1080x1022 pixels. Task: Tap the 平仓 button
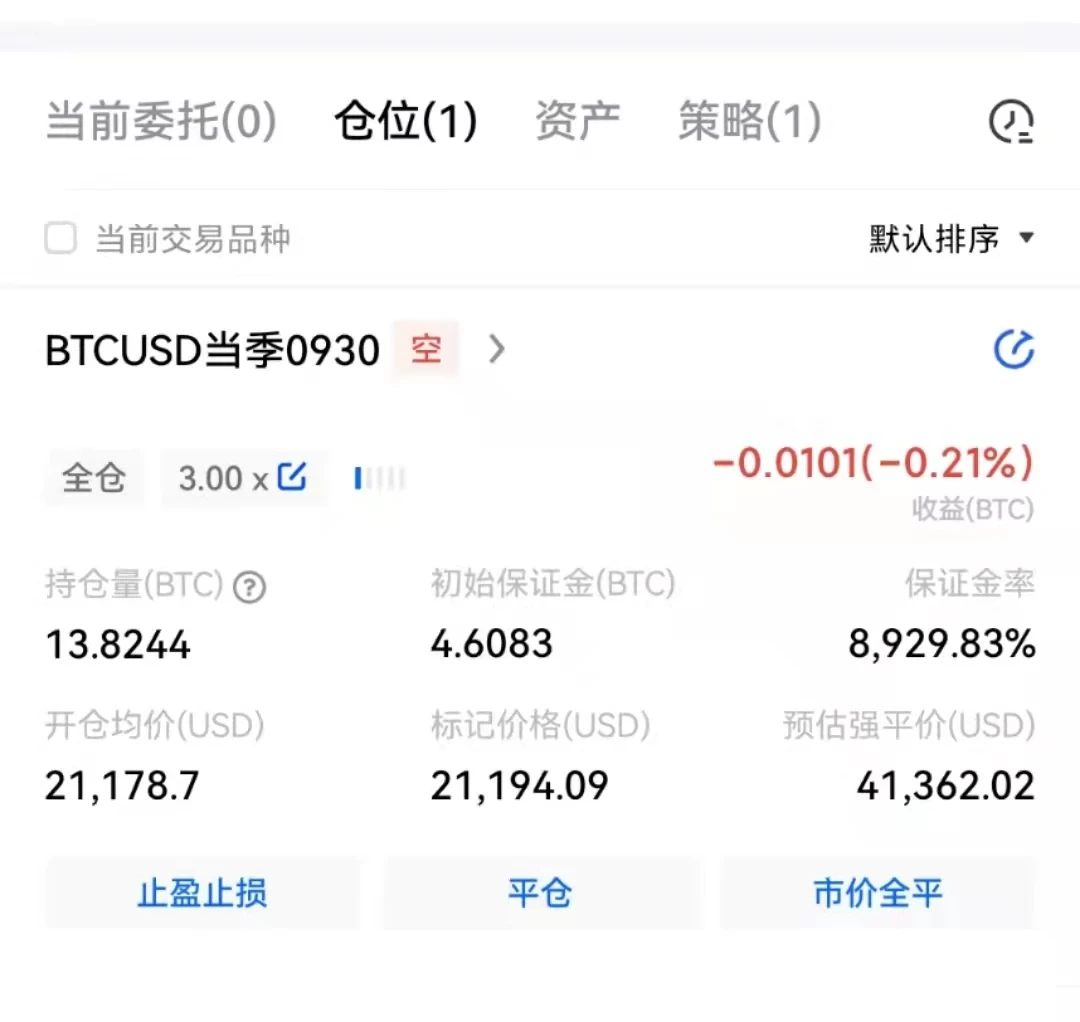[x=540, y=893]
